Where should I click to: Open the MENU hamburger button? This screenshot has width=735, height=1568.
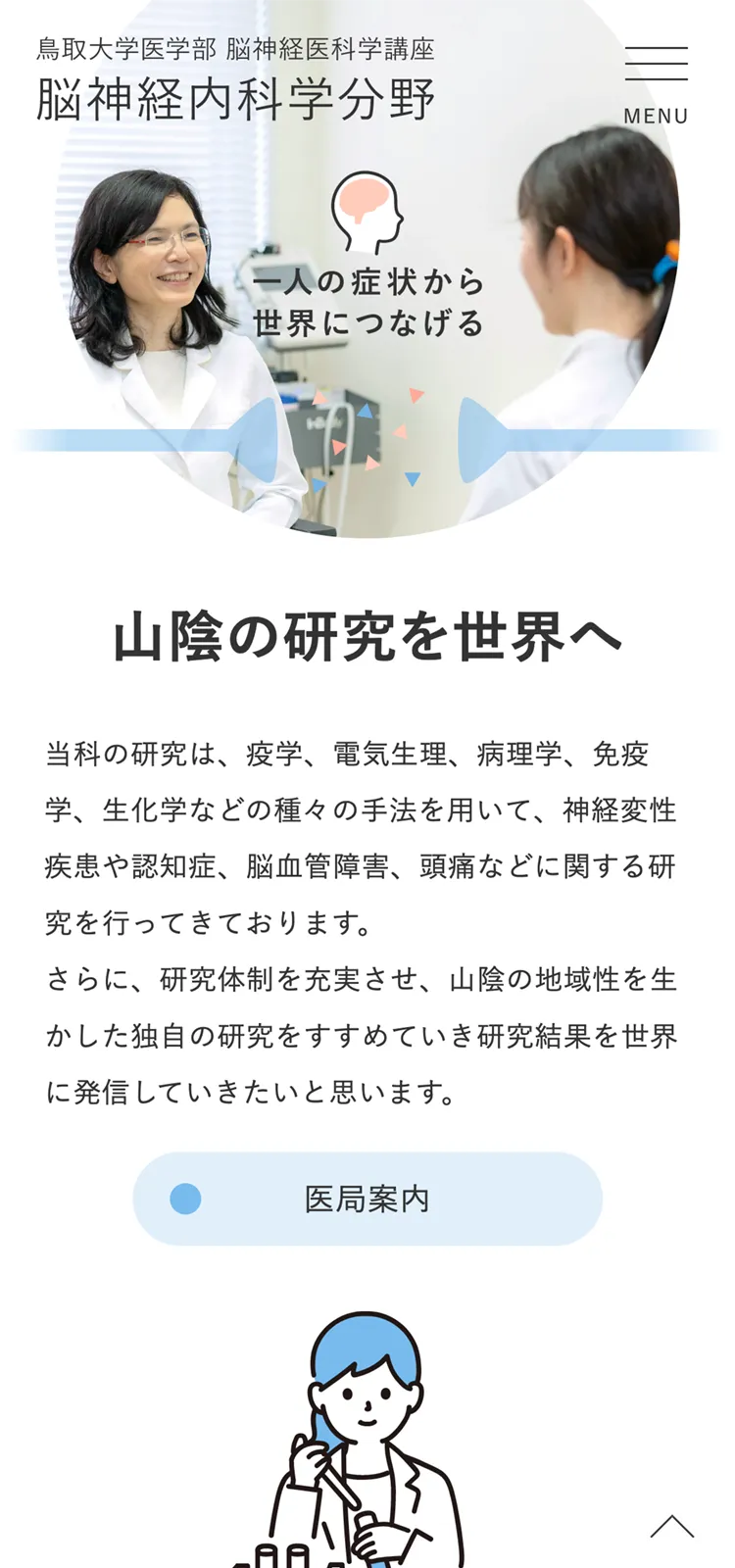pos(656,83)
